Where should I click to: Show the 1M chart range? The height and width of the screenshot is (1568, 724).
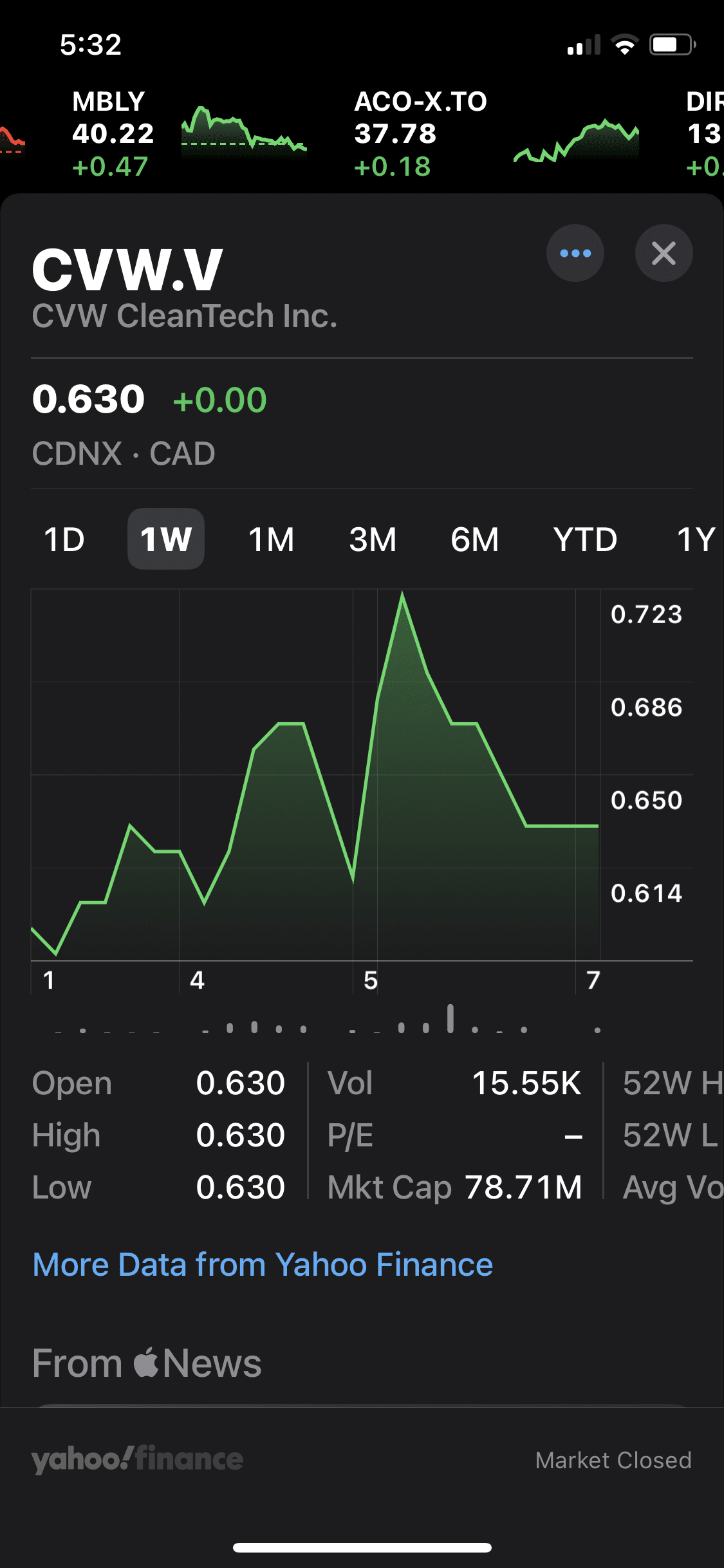tap(271, 539)
